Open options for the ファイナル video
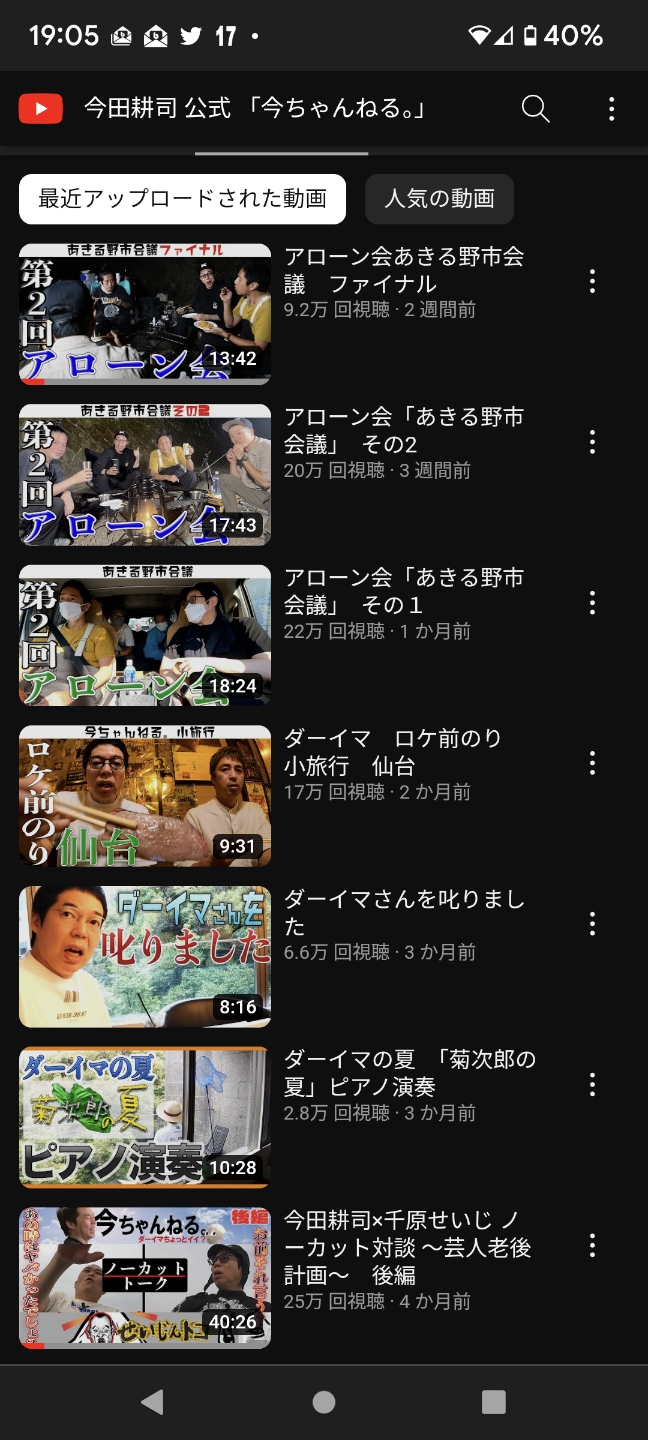 [592, 281]
